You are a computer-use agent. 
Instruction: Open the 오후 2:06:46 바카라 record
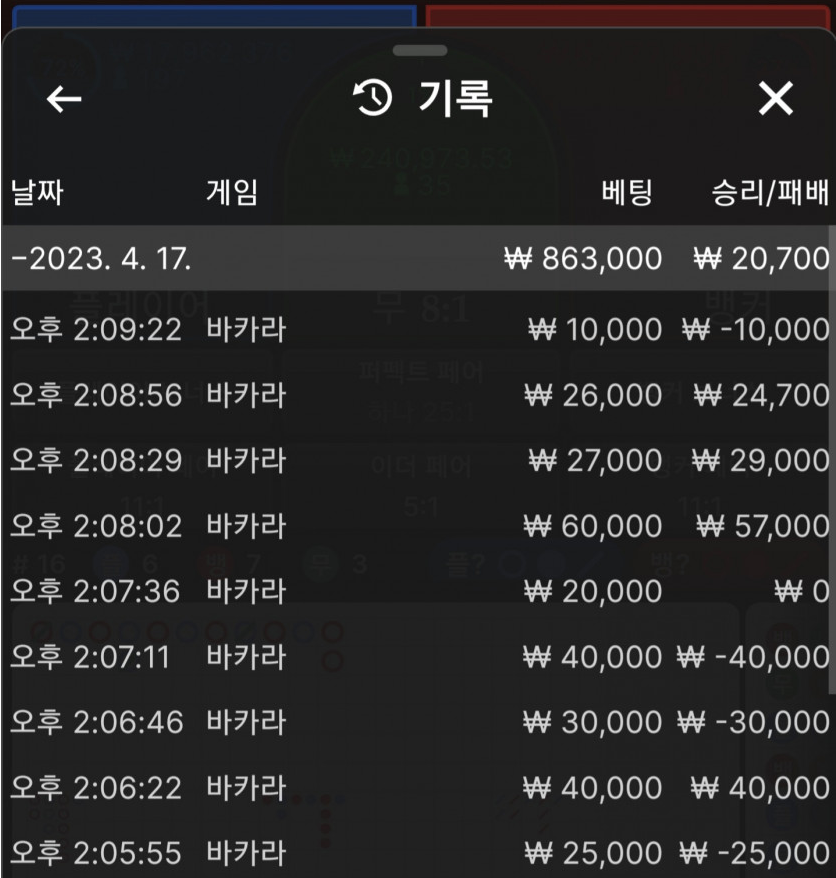[x=418, y=722]
